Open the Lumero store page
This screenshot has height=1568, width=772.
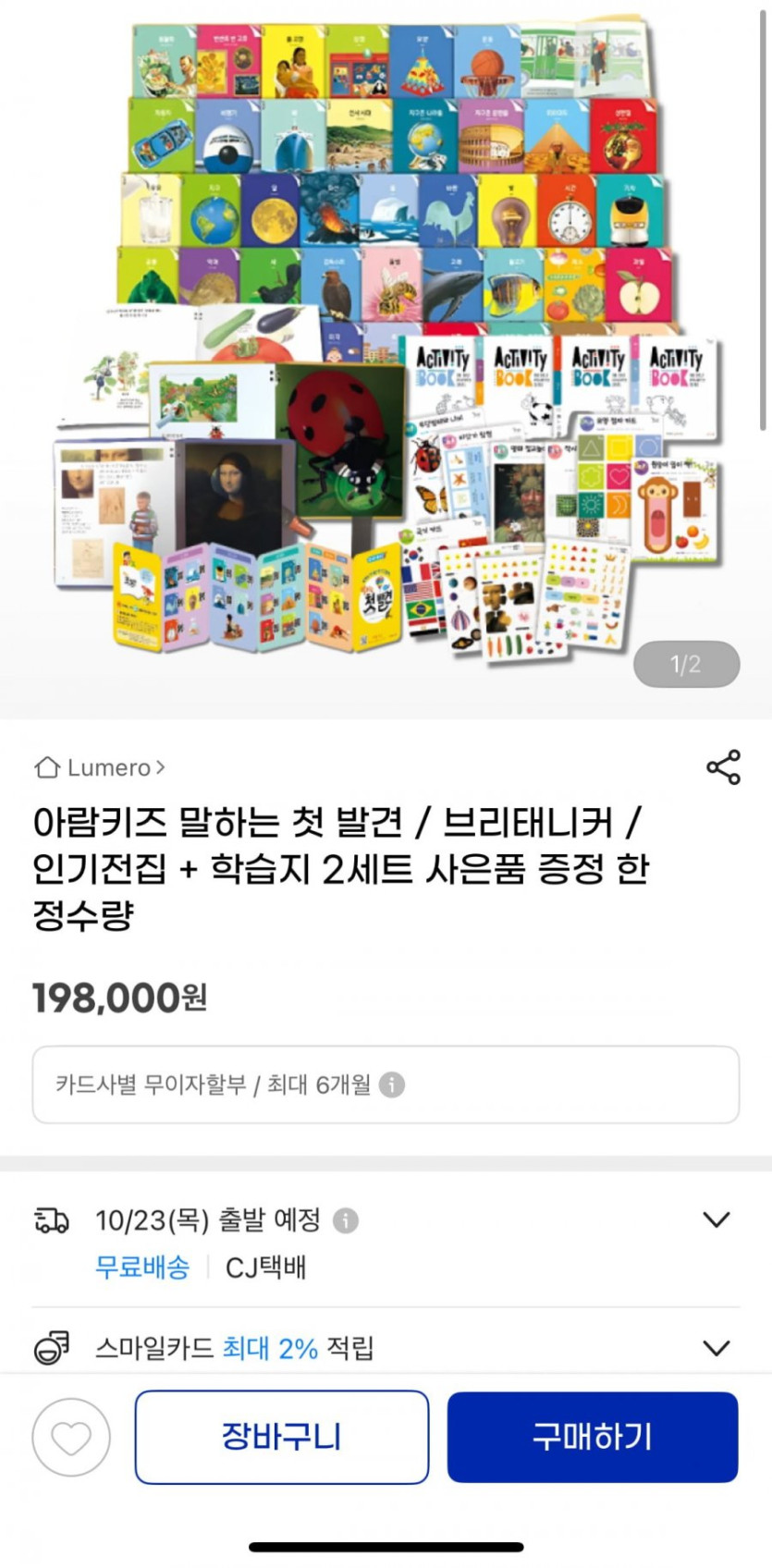[102, 767]
